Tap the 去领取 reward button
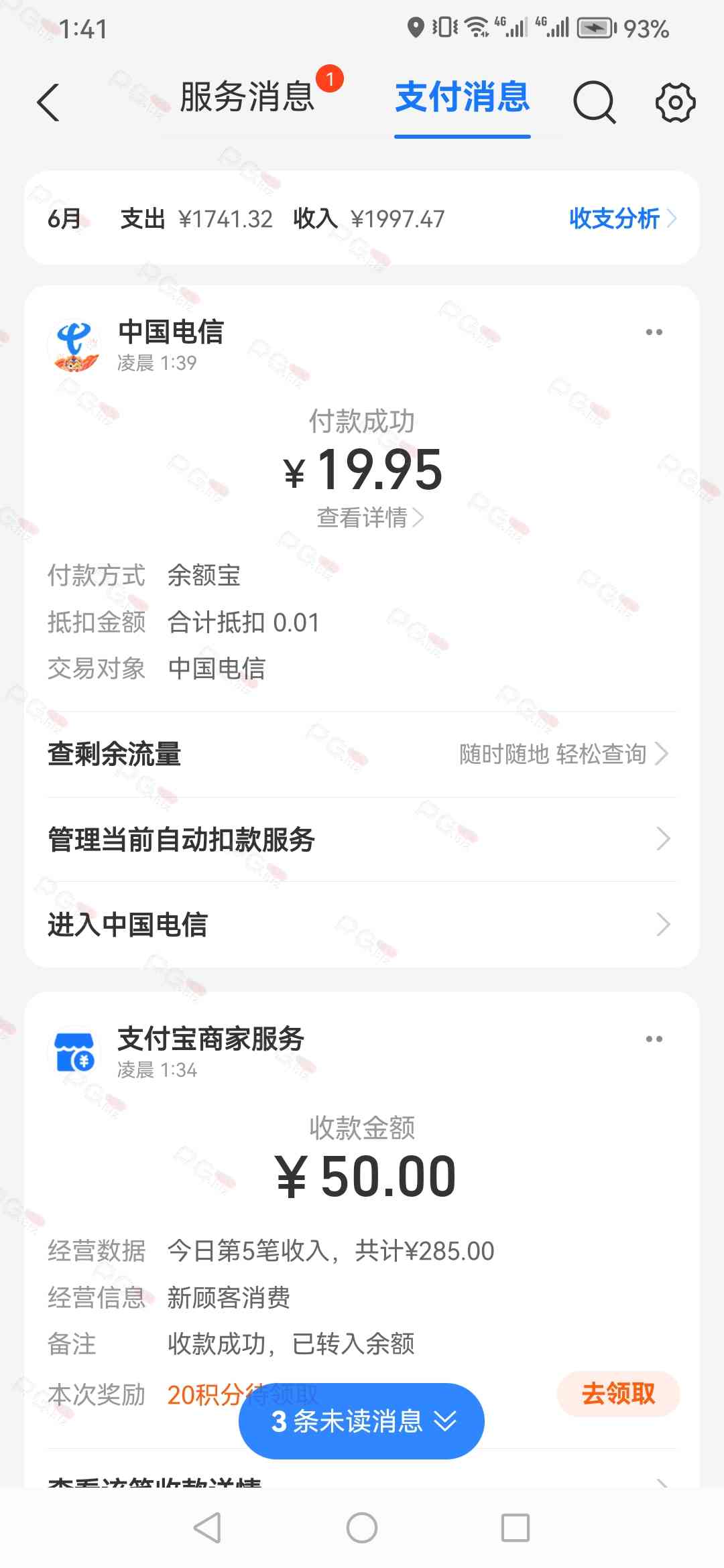The height and width of the screenshot is (1568, 724). 618,1394
